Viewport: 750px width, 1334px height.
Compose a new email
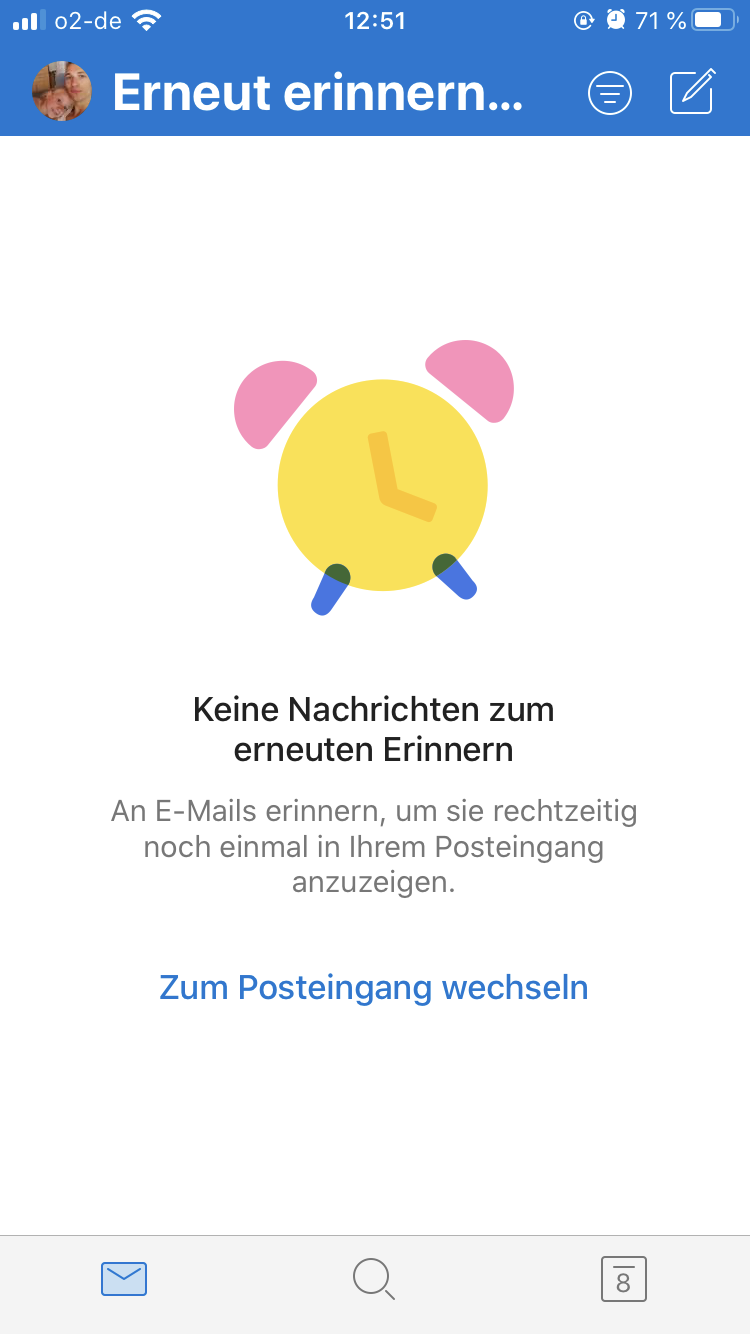(x=692, y=92)
